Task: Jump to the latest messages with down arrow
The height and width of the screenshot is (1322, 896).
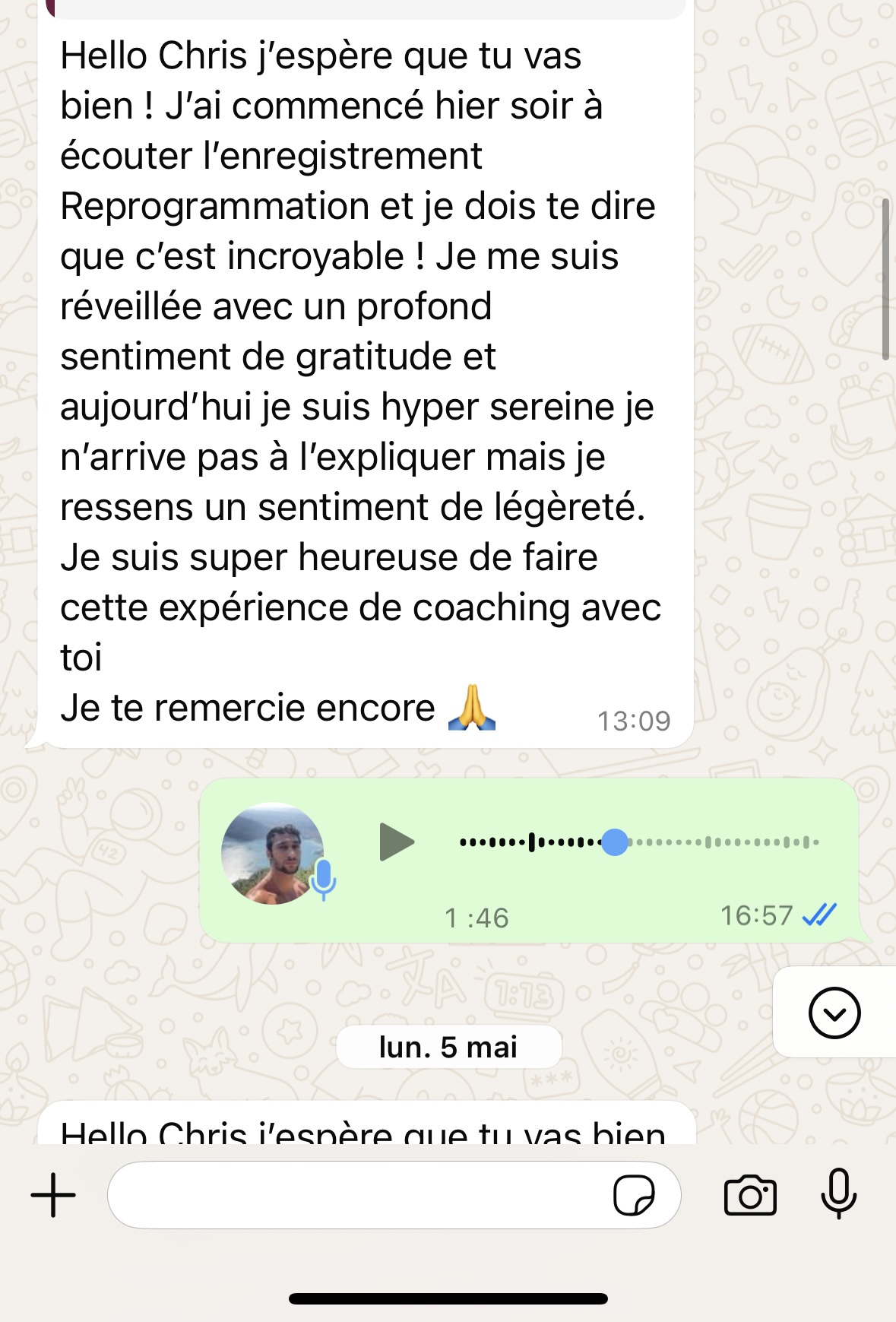Action: point(834,1013)
